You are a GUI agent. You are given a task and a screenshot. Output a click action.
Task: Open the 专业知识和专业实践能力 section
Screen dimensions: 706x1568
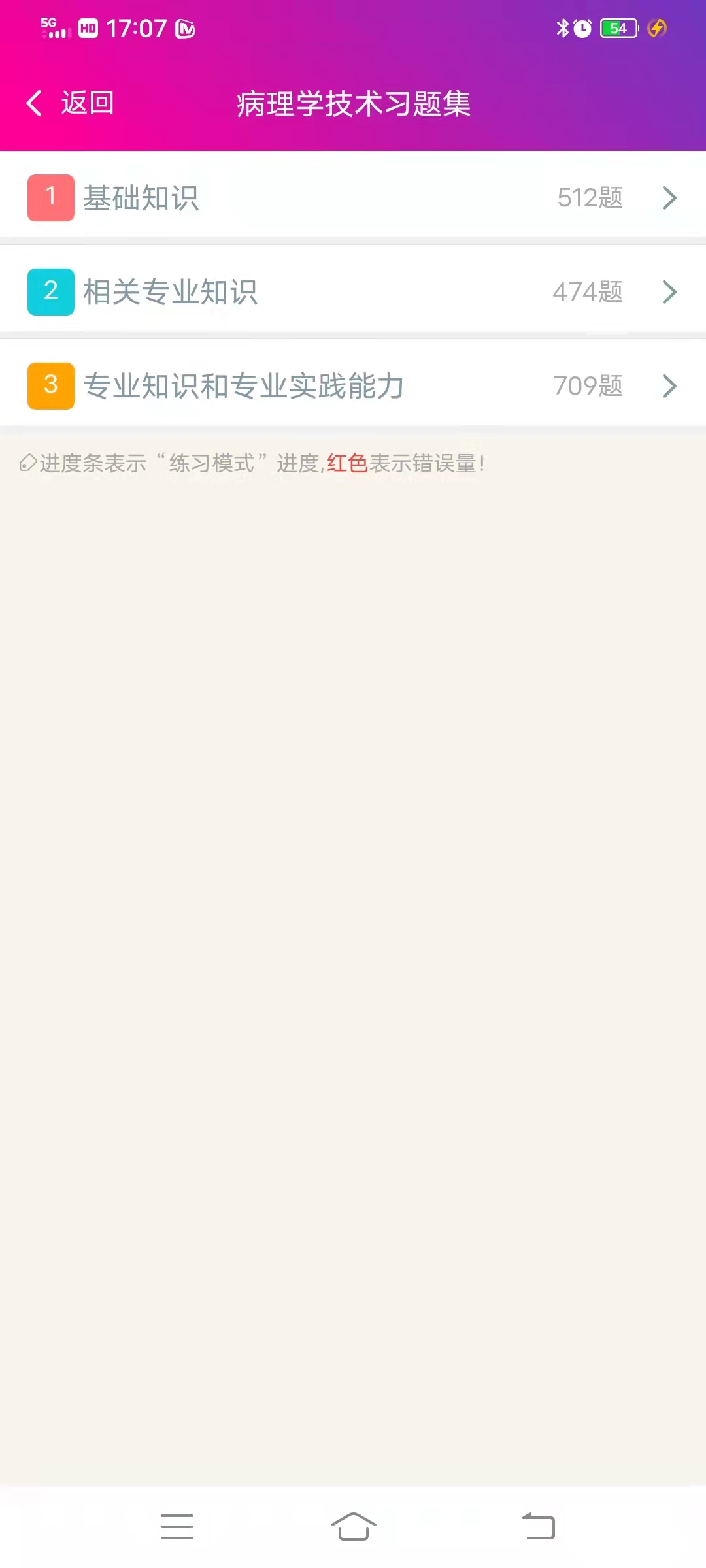(353, 385)
